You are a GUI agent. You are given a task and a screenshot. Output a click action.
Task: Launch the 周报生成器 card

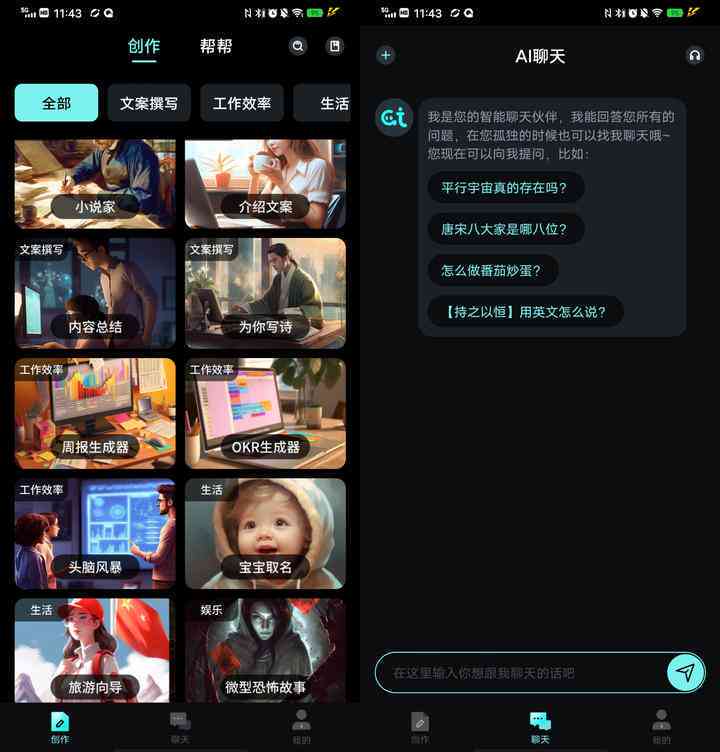pos(95,413)
